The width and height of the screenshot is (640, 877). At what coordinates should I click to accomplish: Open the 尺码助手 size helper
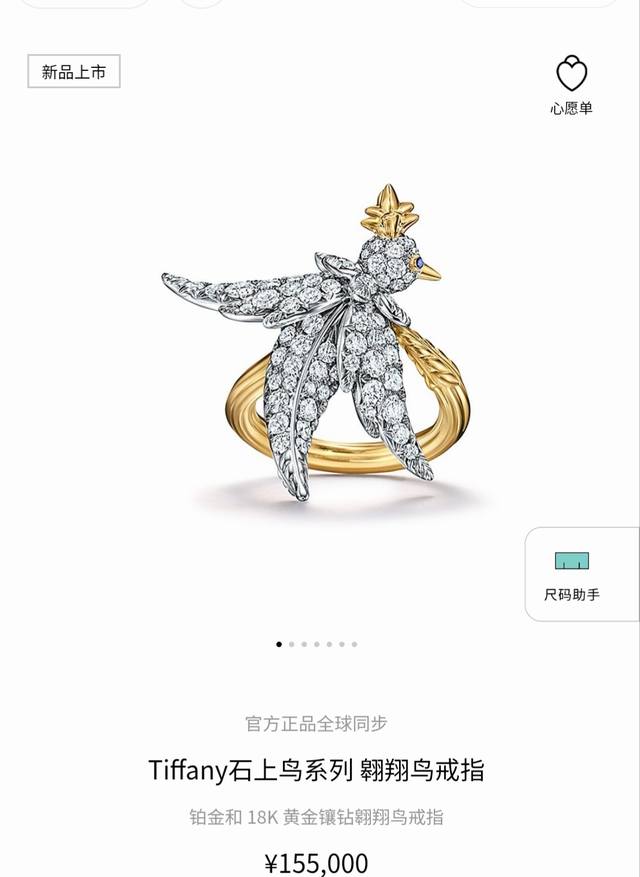[572, 574]
